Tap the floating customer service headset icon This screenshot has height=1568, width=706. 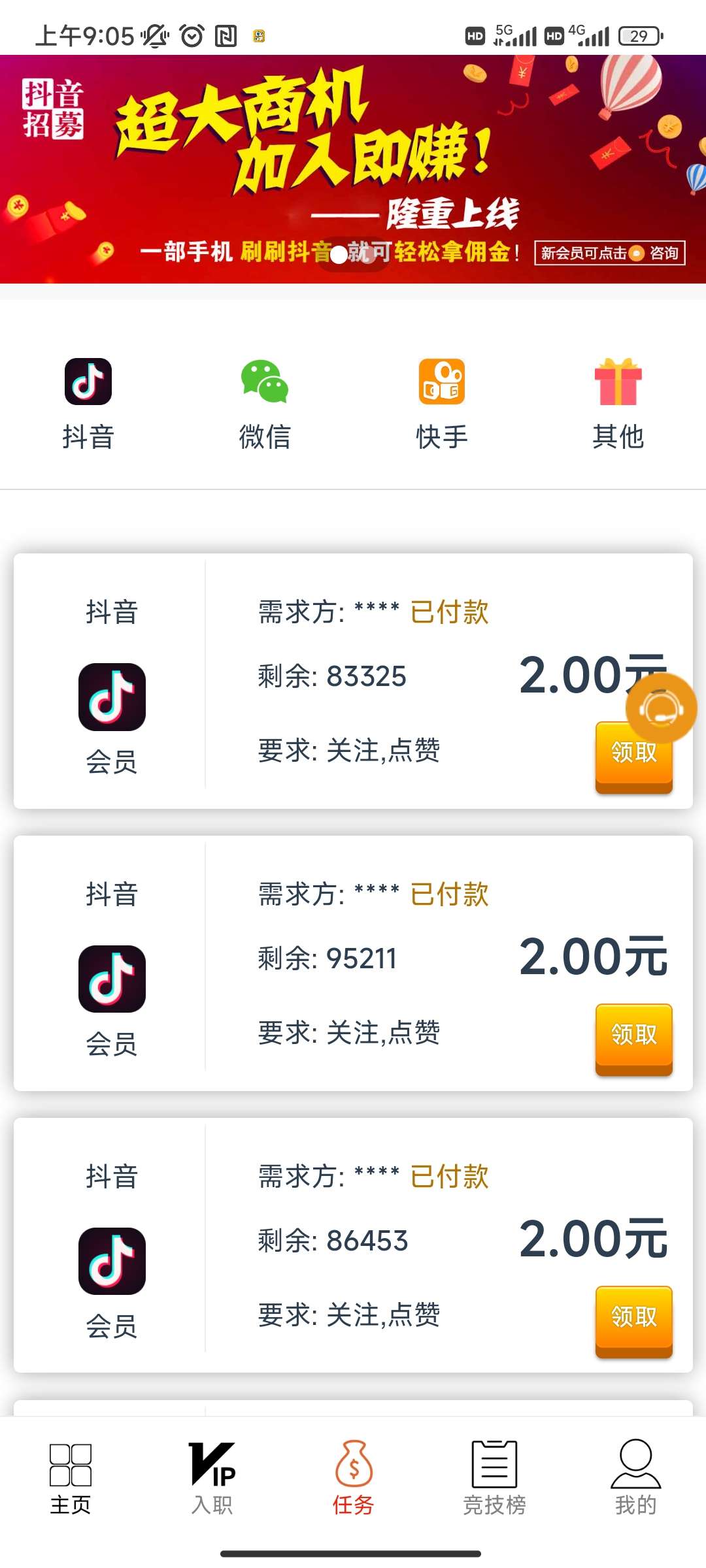[661, 709]
